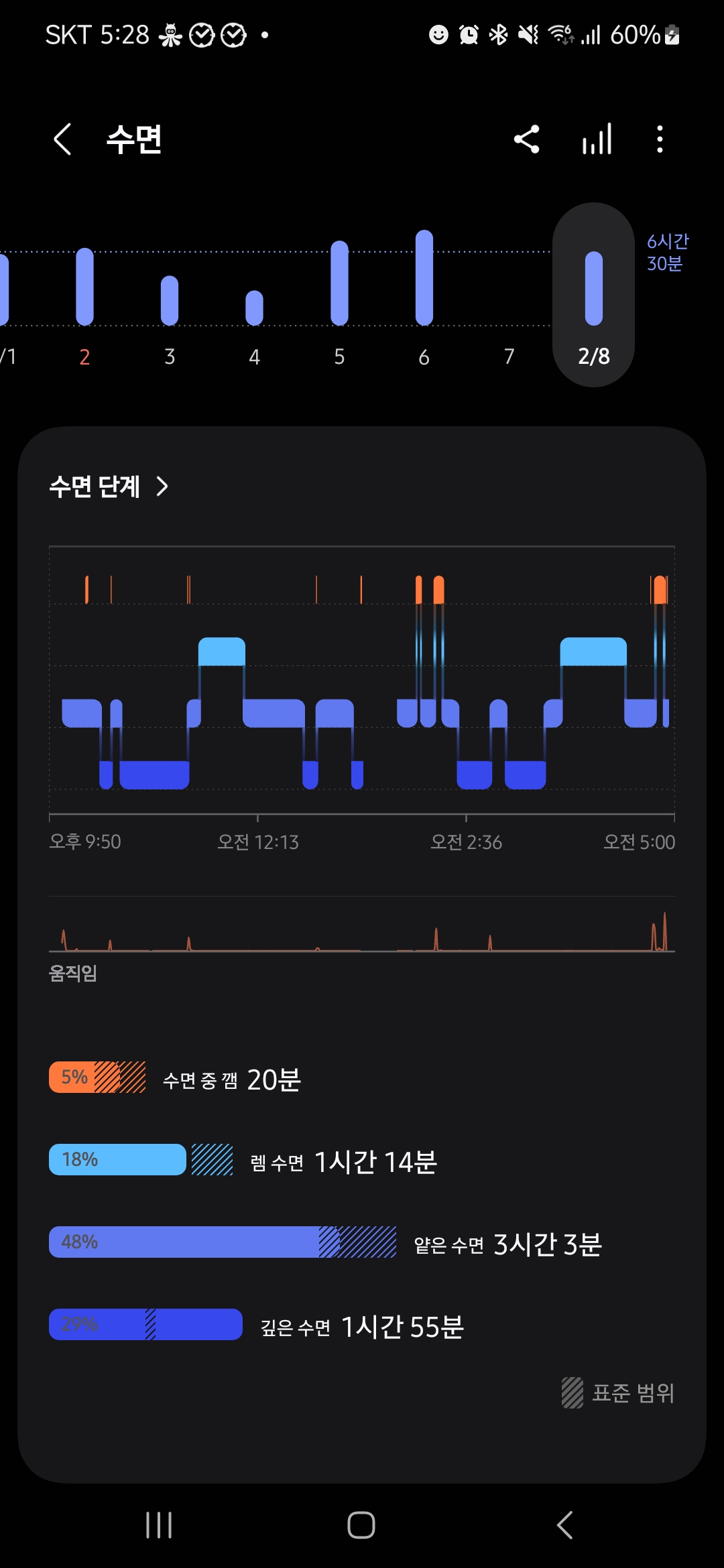
Task: Select the sleep bar for day 4
Action: [x=254, y=308]
